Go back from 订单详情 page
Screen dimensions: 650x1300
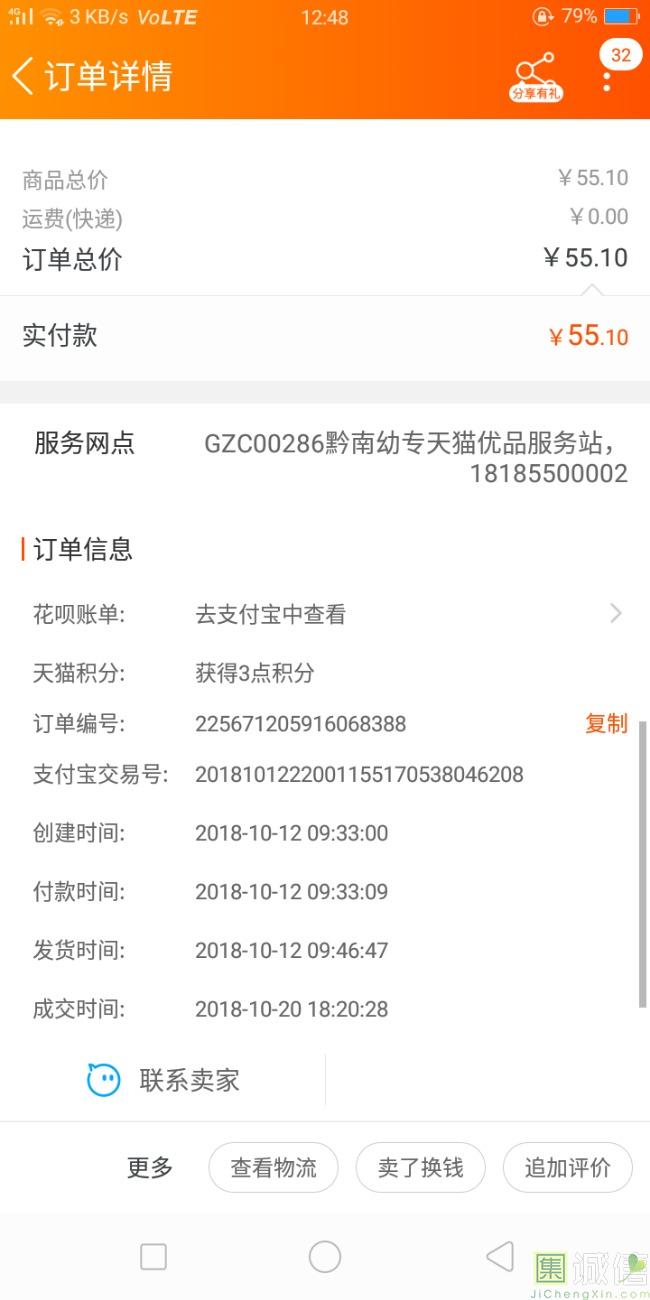24,76
